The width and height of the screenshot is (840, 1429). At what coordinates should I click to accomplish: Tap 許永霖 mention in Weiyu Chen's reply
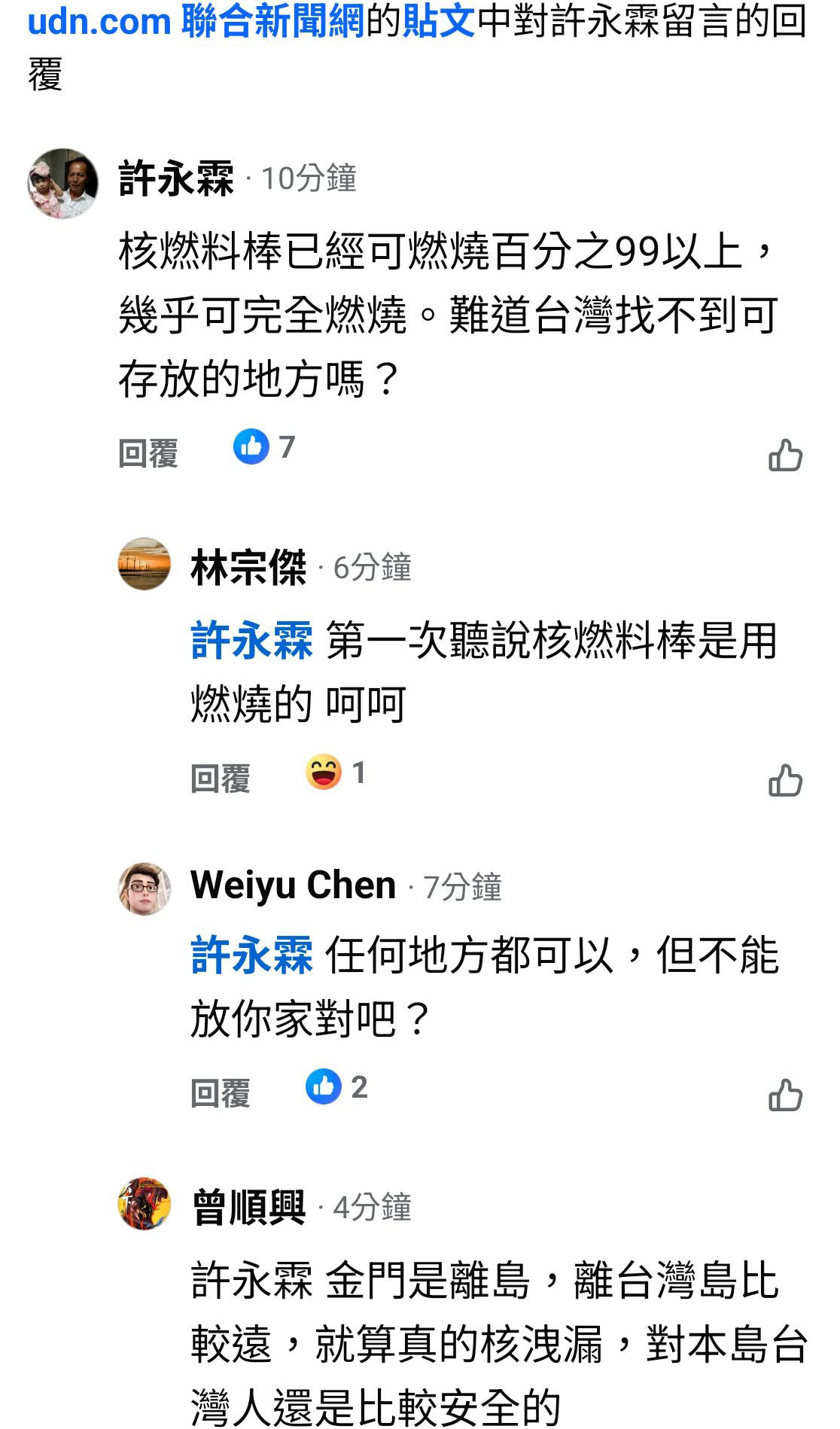(x=251, y=955)
